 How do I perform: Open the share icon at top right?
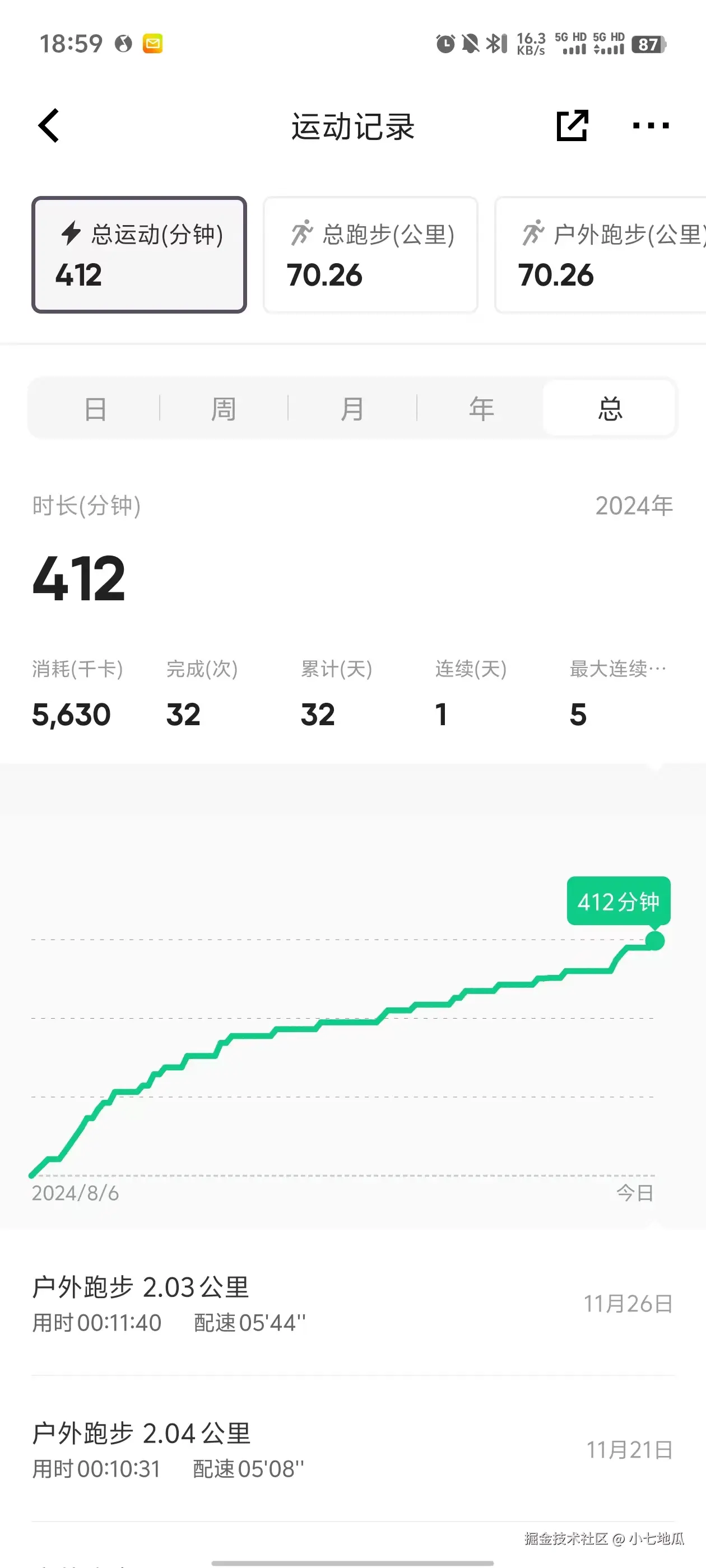click(x=572, y=126)
